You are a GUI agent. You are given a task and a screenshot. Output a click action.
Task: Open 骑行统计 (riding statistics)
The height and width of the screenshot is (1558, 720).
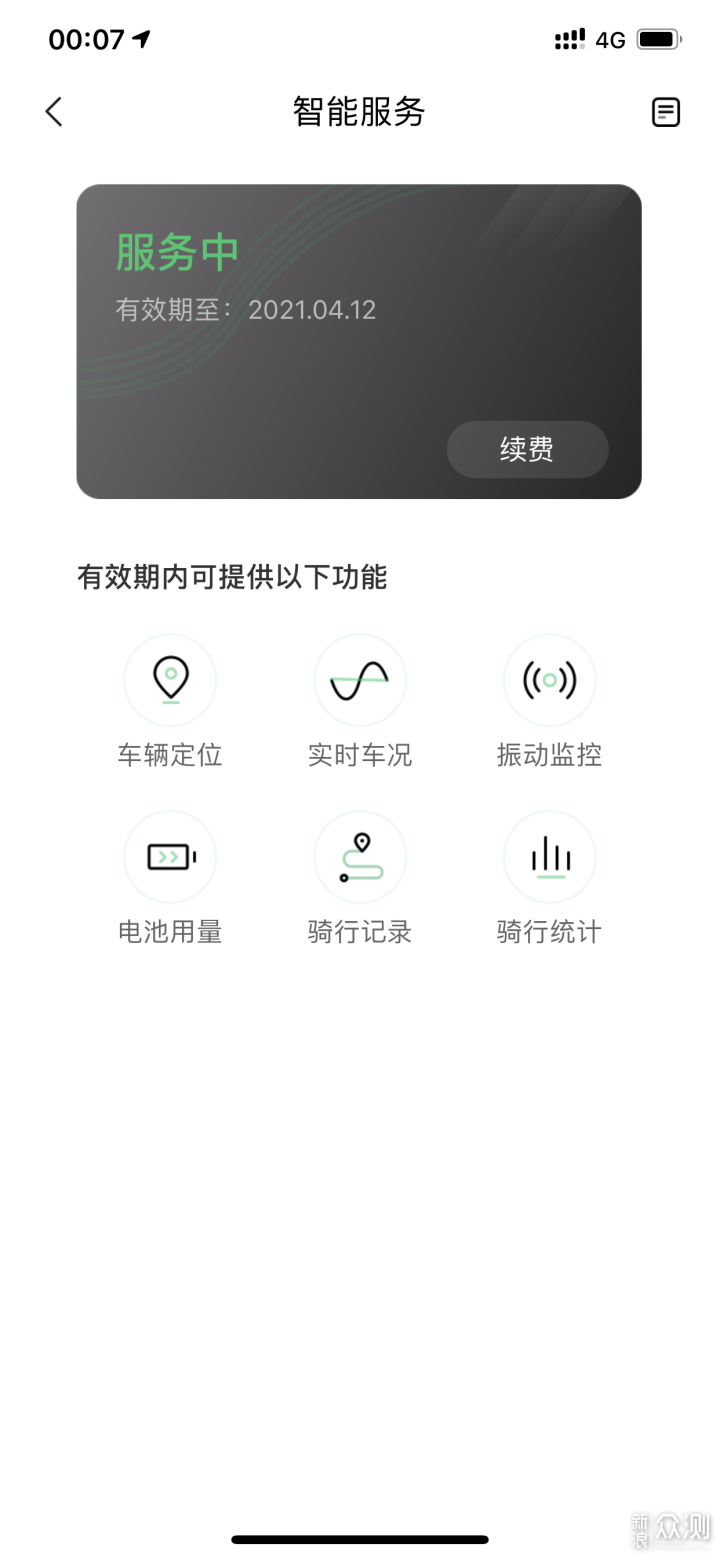pyautogui.click(x=549, y=932)
